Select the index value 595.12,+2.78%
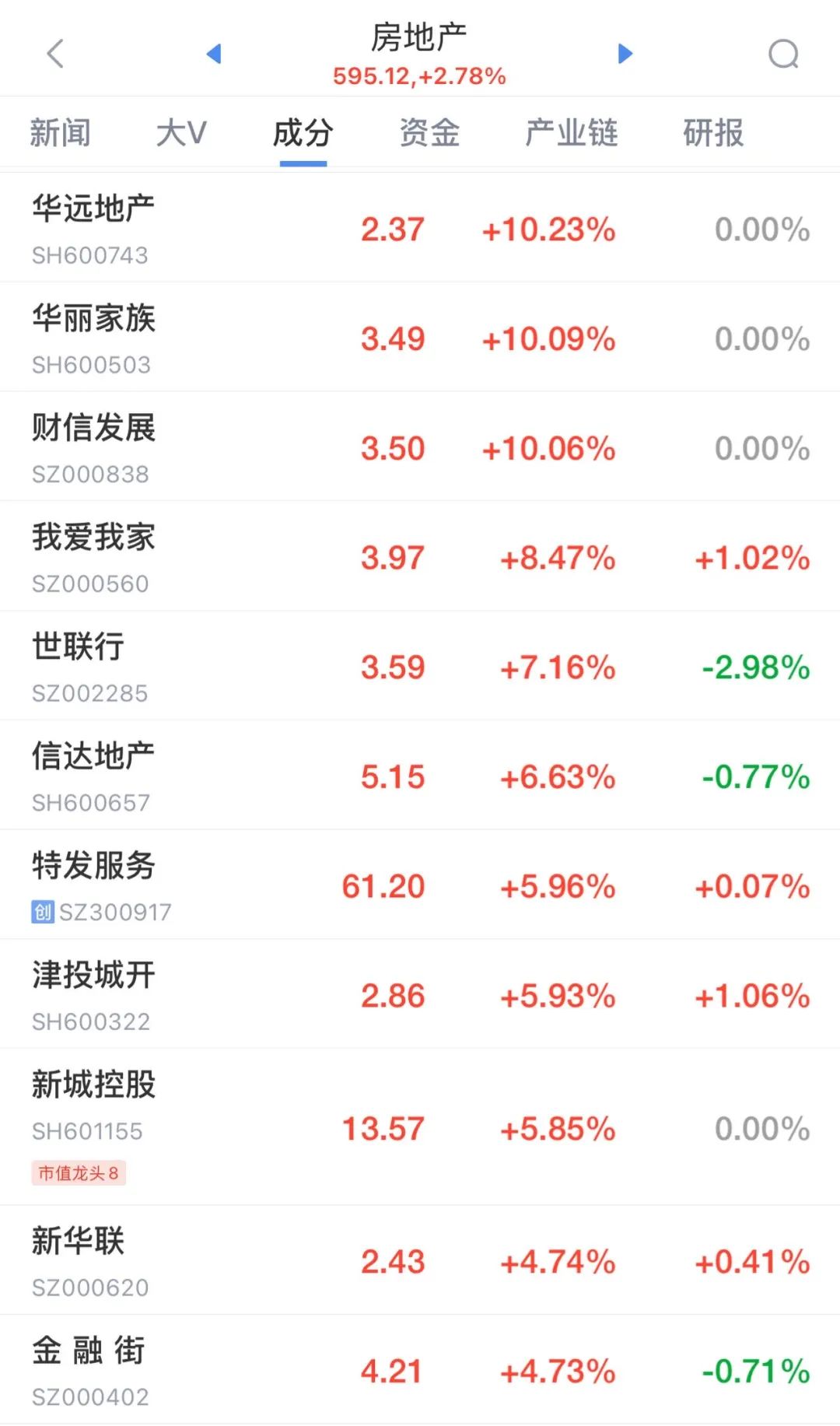 (x=419, y=76)
